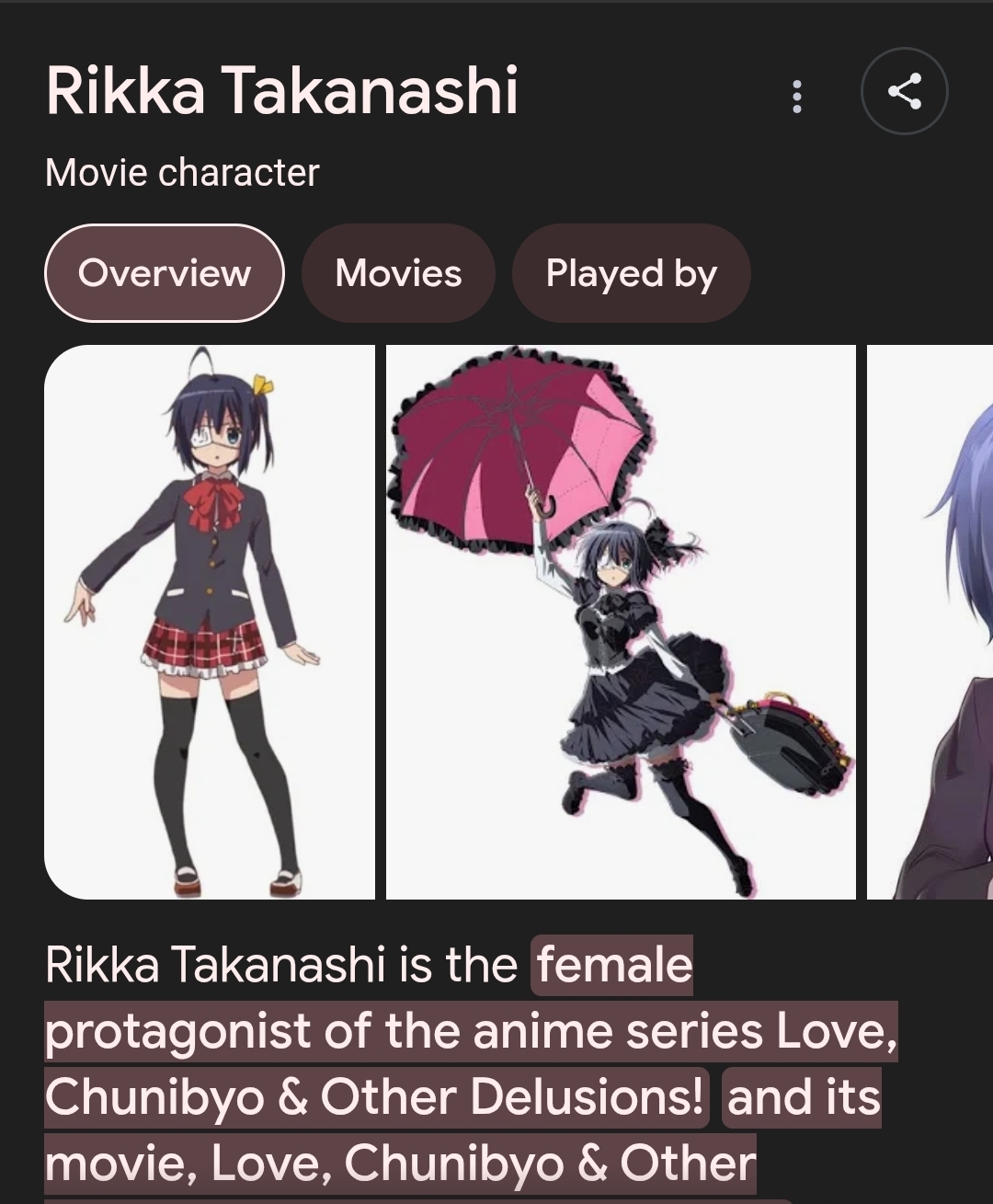
Task: Open the three-dot overflow menu
Action: (x=796, y=96)
